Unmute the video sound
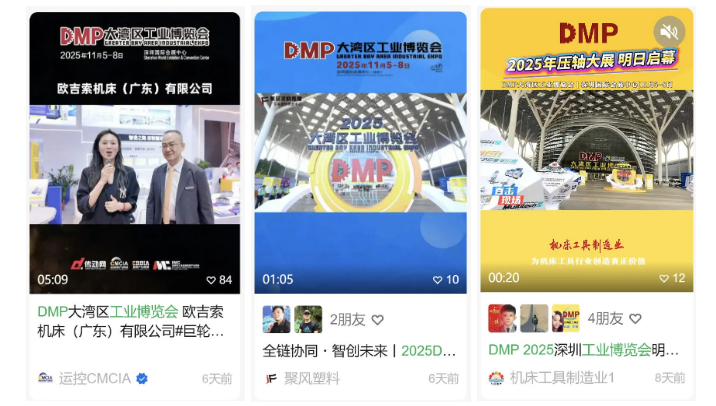This screenshot has width=716, height=406. pos(668,32)
